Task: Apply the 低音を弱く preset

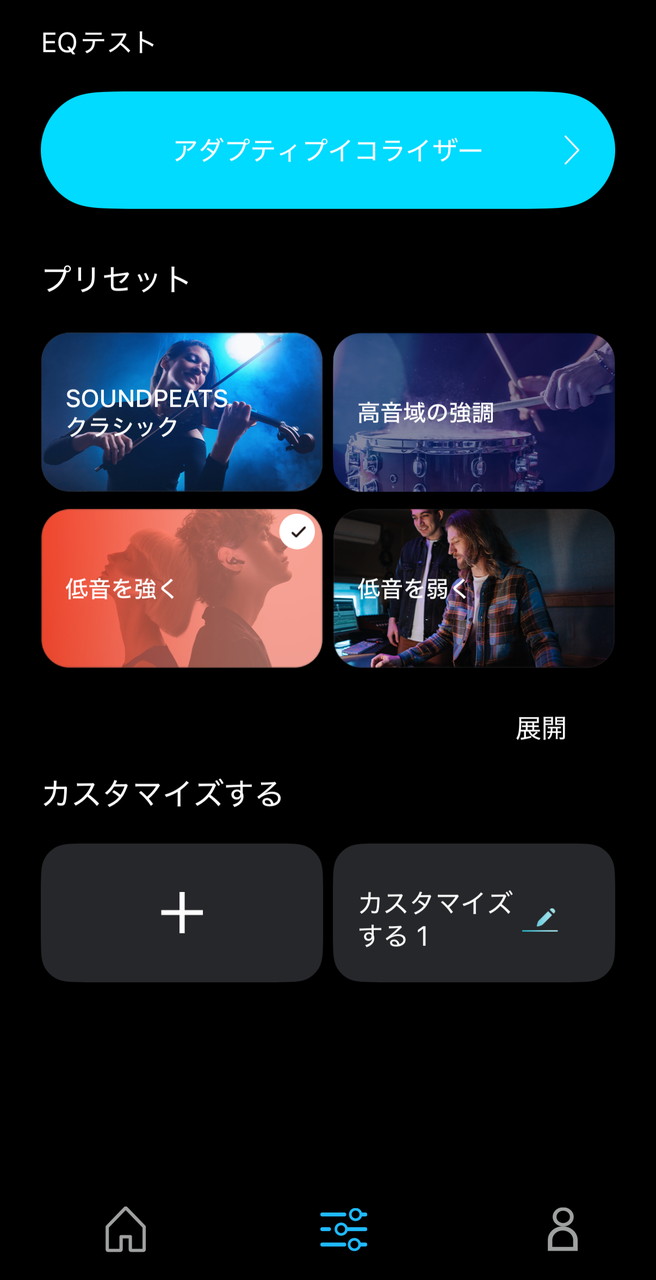Action: click(473, 588)
